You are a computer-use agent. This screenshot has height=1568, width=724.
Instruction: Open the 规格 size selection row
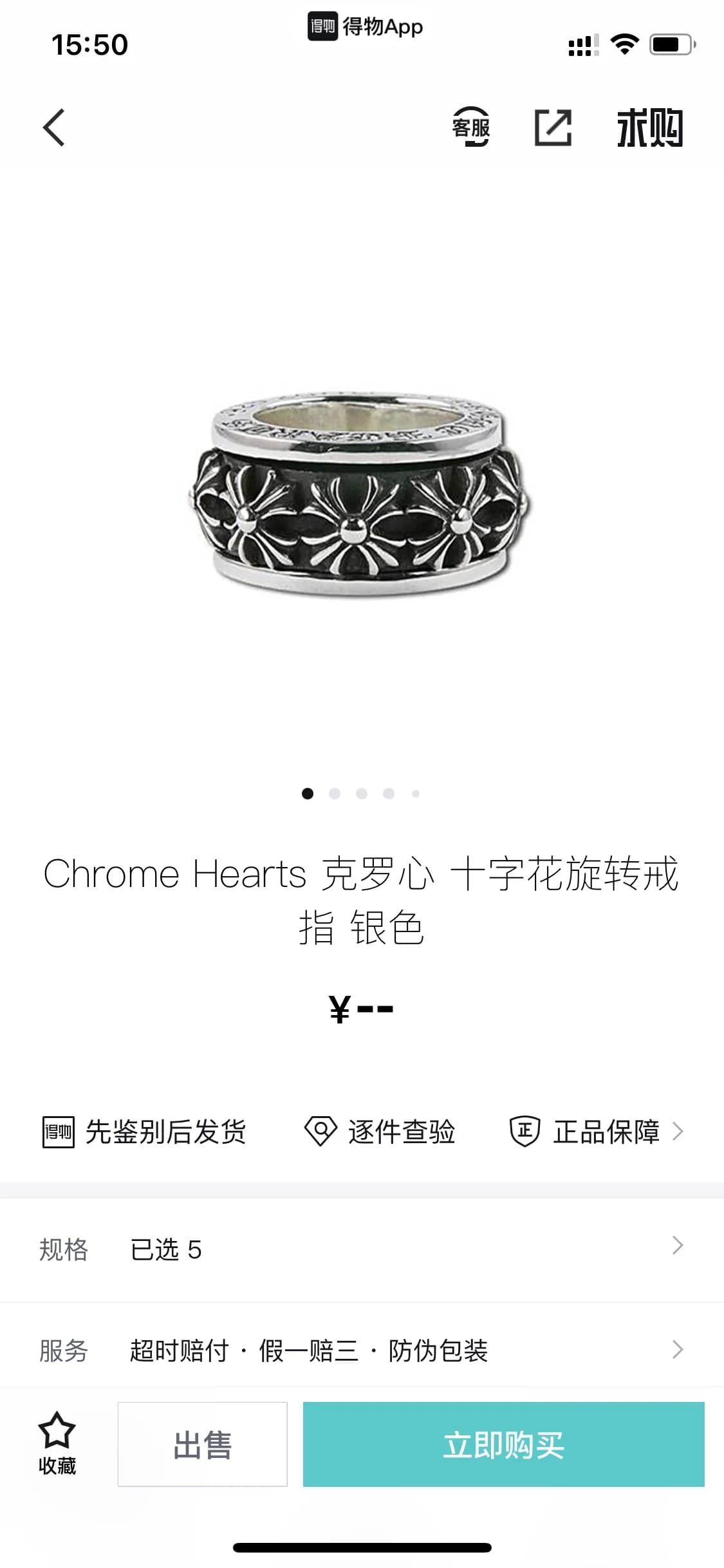(362, 1249)
